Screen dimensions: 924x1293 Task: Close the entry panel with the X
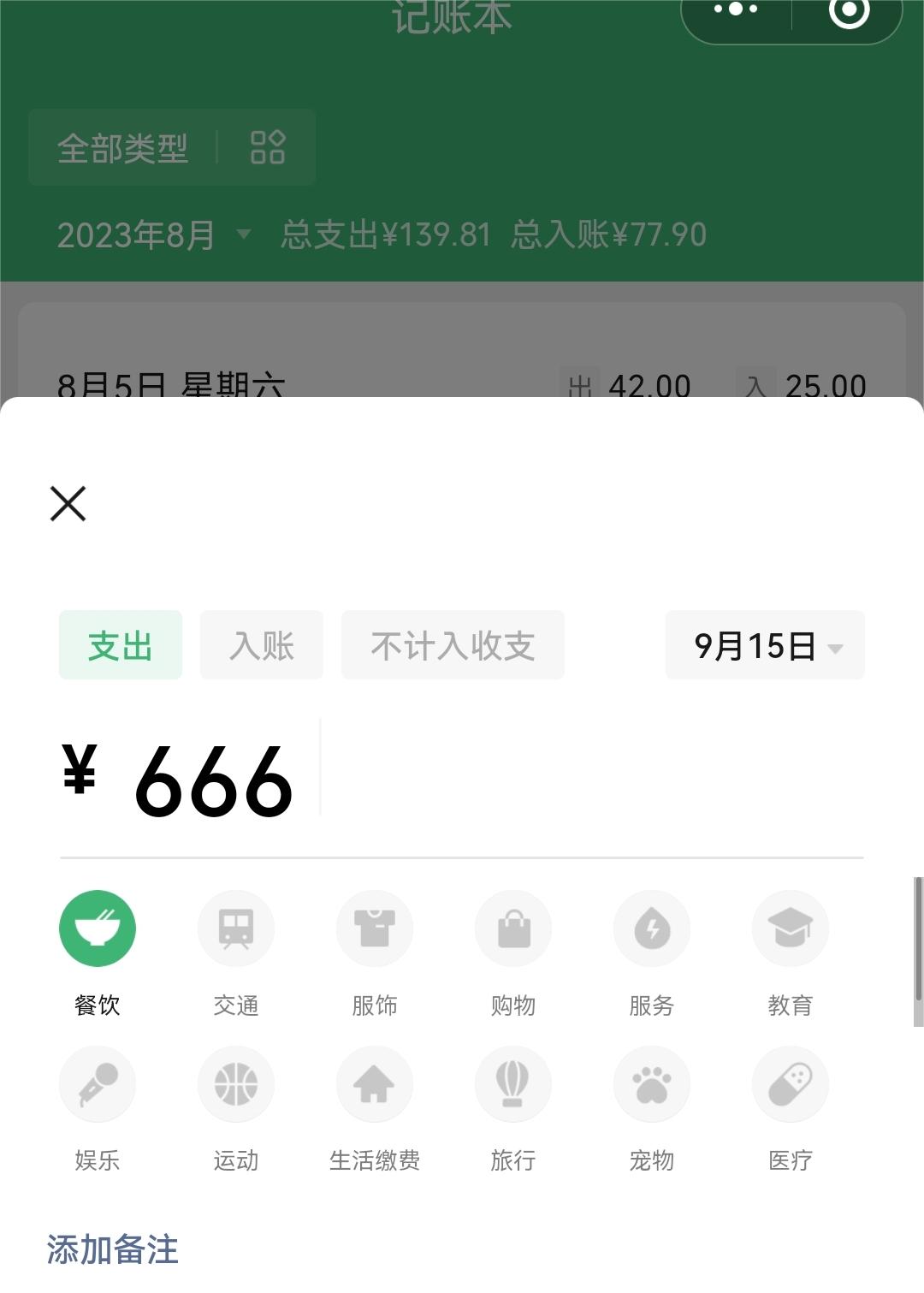click(x=68, y=504)
